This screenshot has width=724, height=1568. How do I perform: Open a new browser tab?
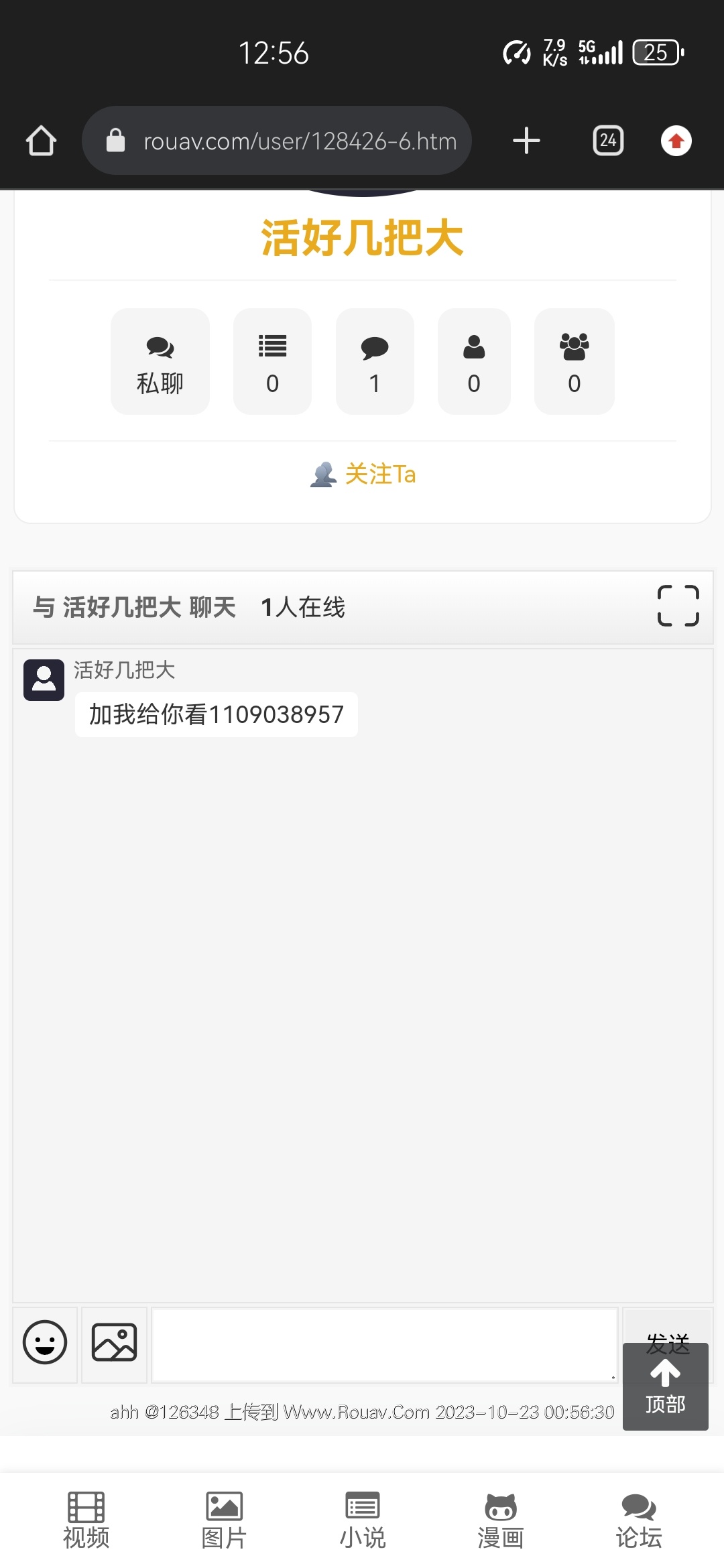point(526,141)
